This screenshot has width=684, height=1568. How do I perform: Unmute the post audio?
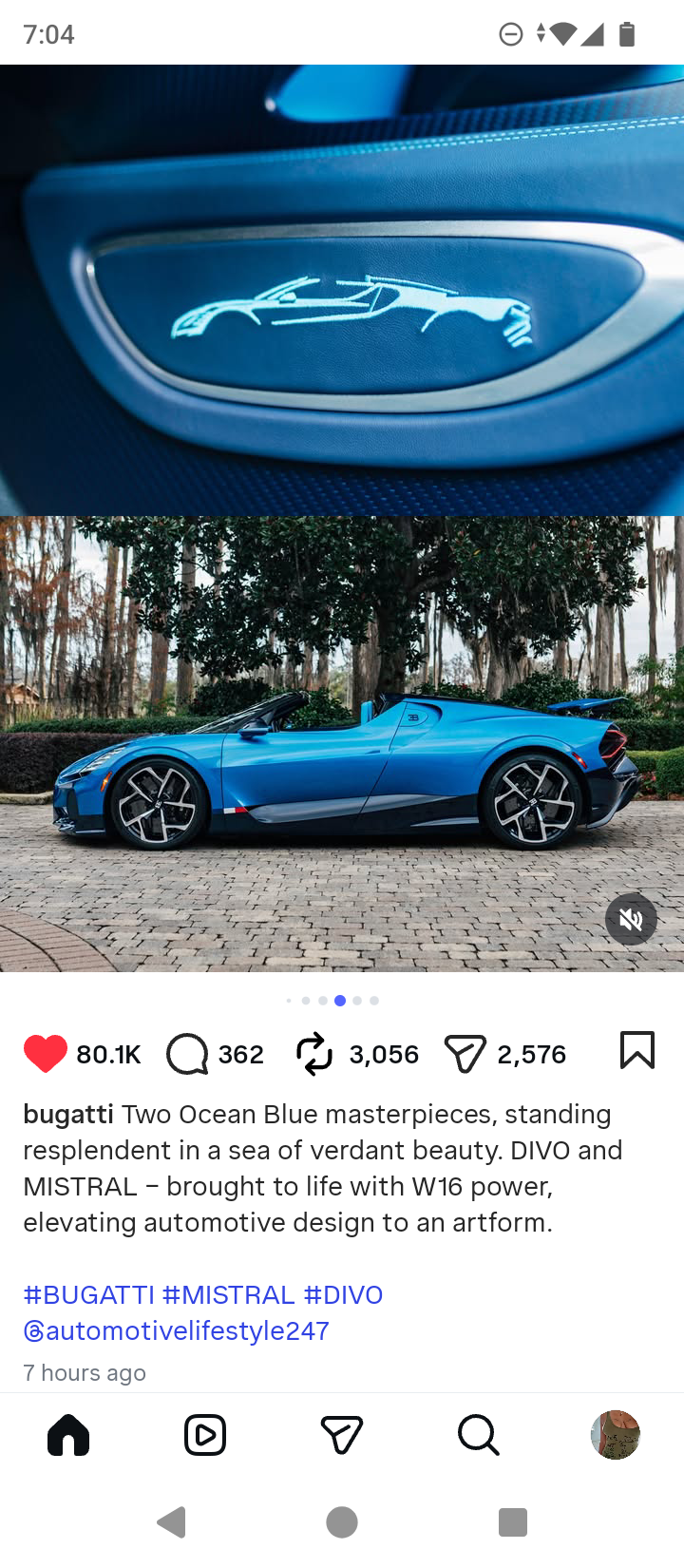(x=631, y=919)
